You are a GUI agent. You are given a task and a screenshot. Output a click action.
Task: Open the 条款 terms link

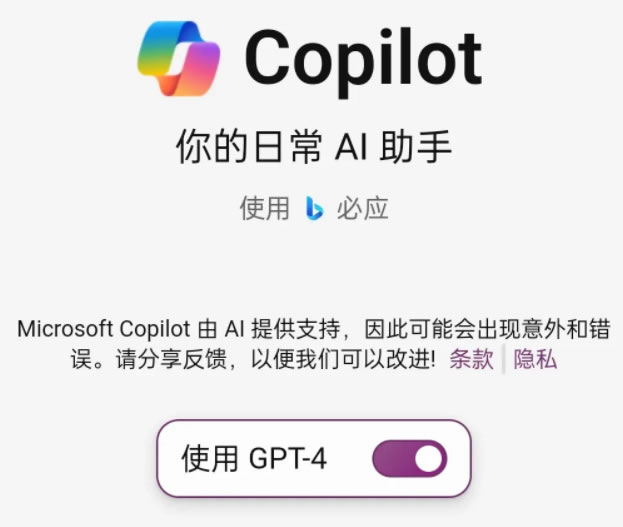point(471,360)
